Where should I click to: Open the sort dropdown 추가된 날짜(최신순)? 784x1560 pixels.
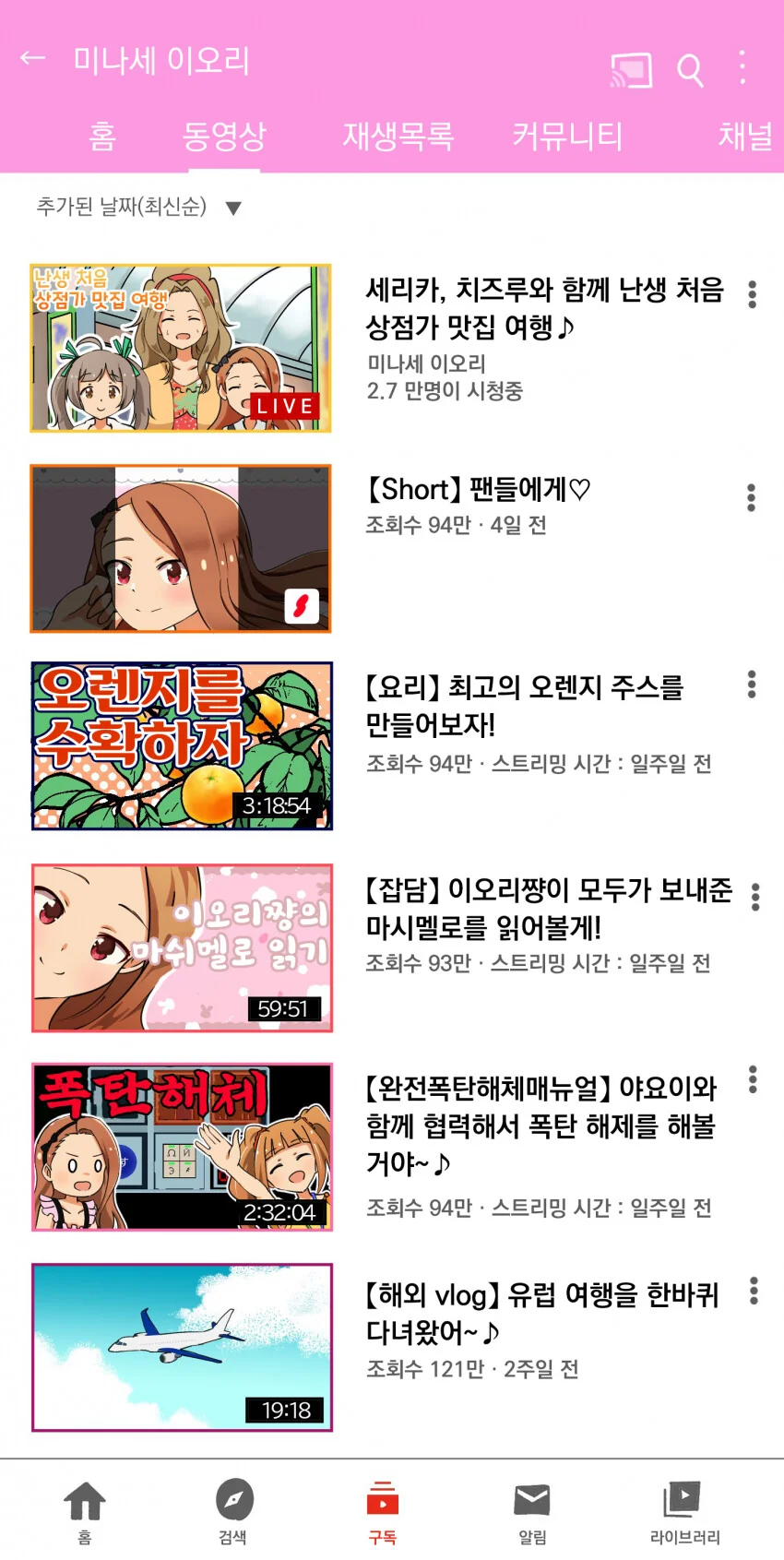tap(138, 207)
